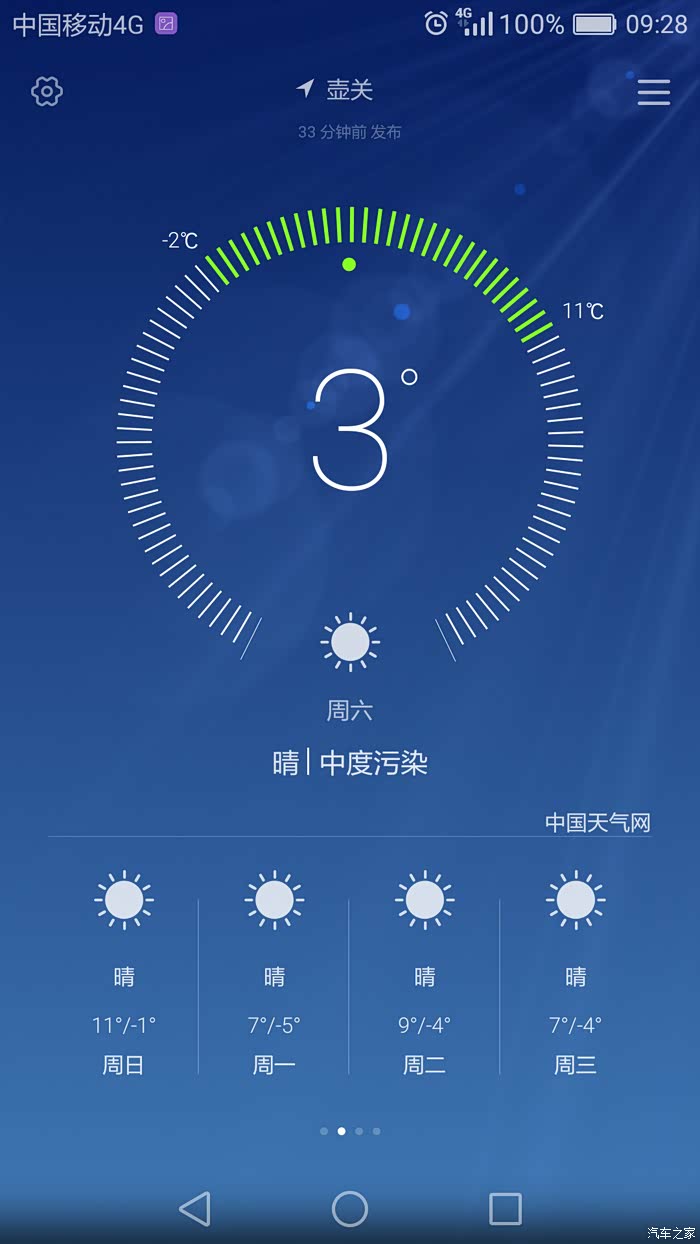Open the weather settings gear
The image size is (700, 1244).
pyautogui.click(x=47, y=92)
